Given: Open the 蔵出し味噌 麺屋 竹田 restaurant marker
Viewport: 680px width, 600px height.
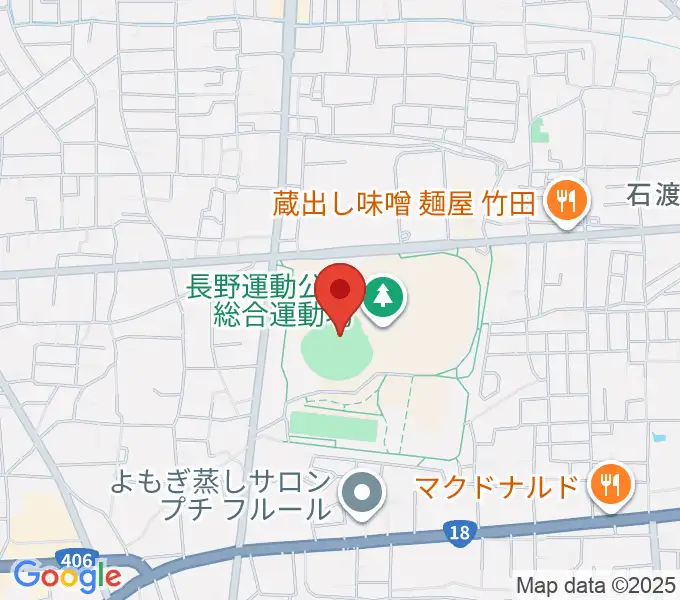Looking at the screenshot, I should pos(567,203).
